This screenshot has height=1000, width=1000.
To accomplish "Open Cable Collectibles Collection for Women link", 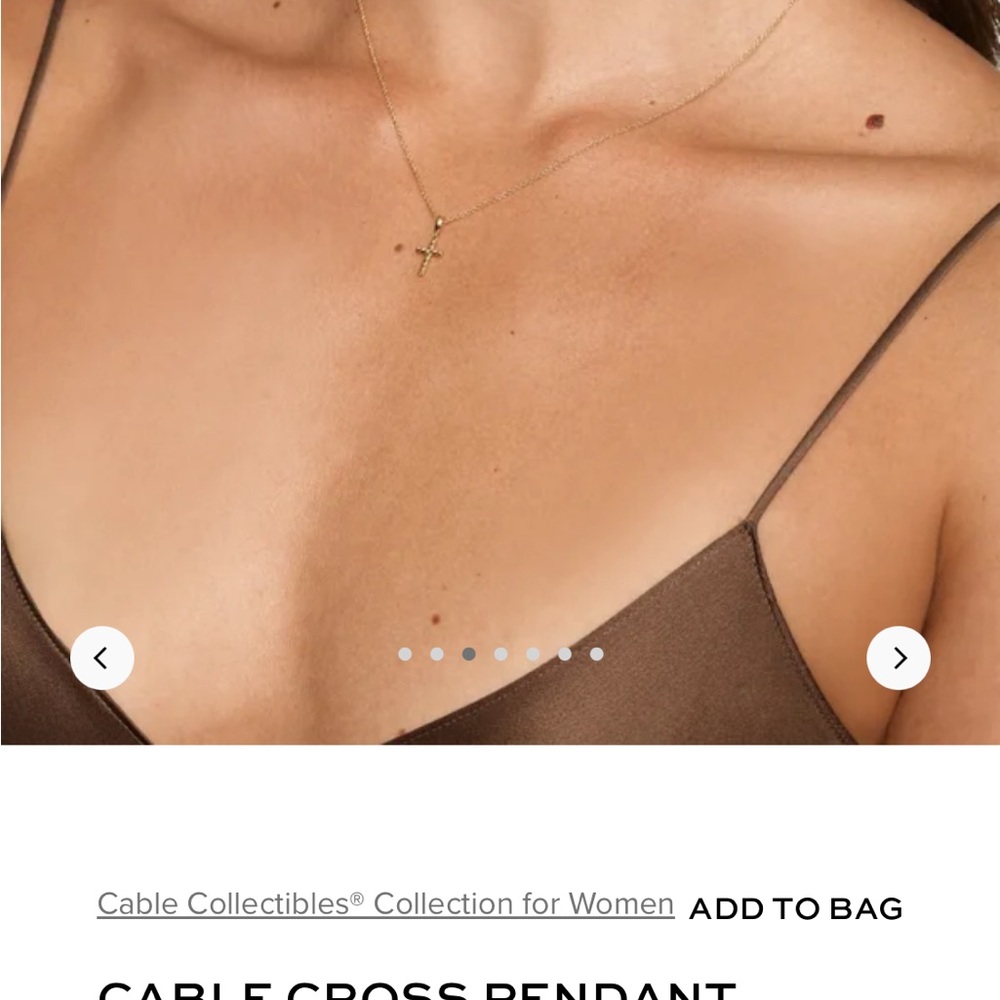I will point(385,904).
